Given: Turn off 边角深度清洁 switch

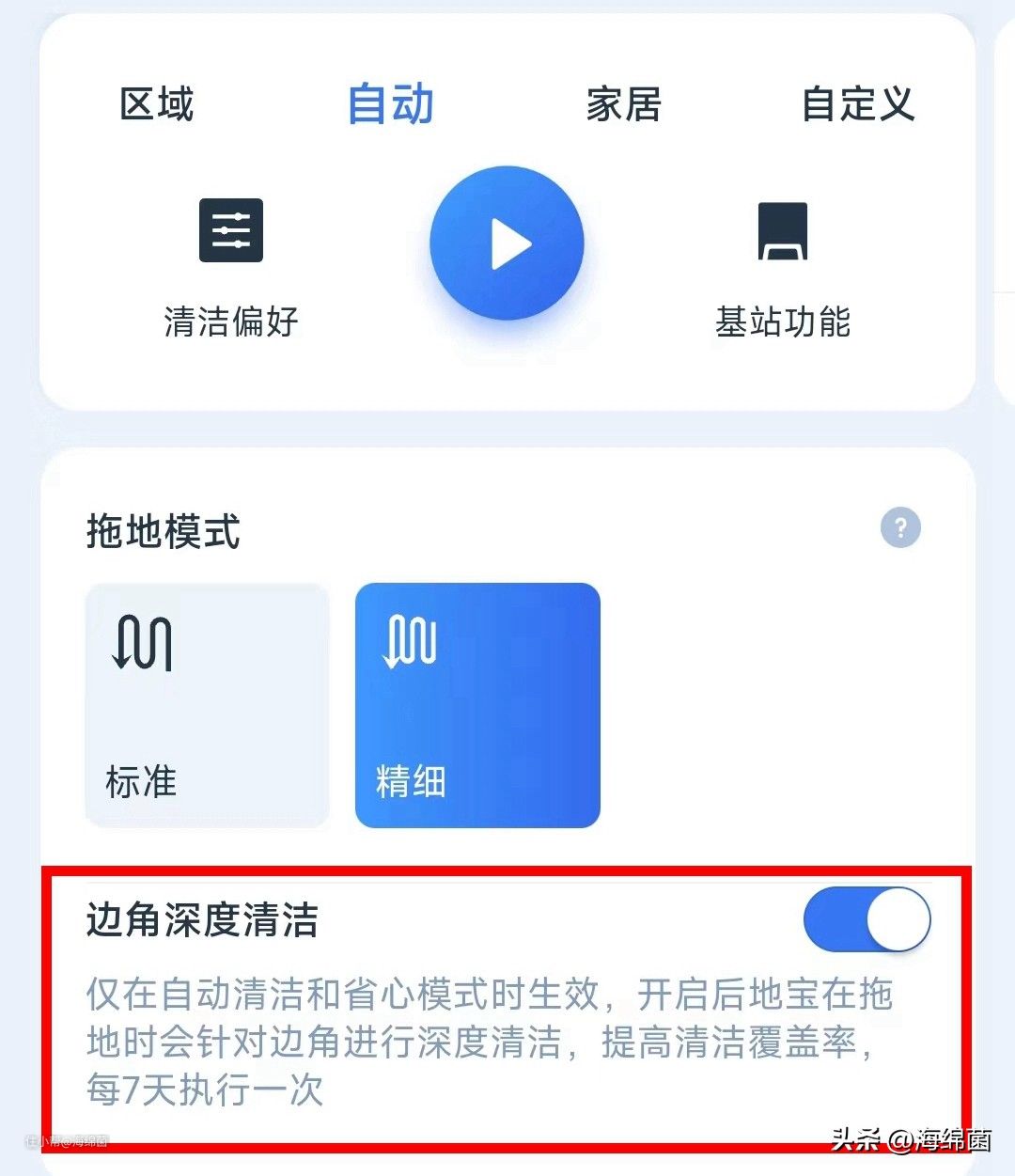Looking at the screenshot, I should point(867,919).
